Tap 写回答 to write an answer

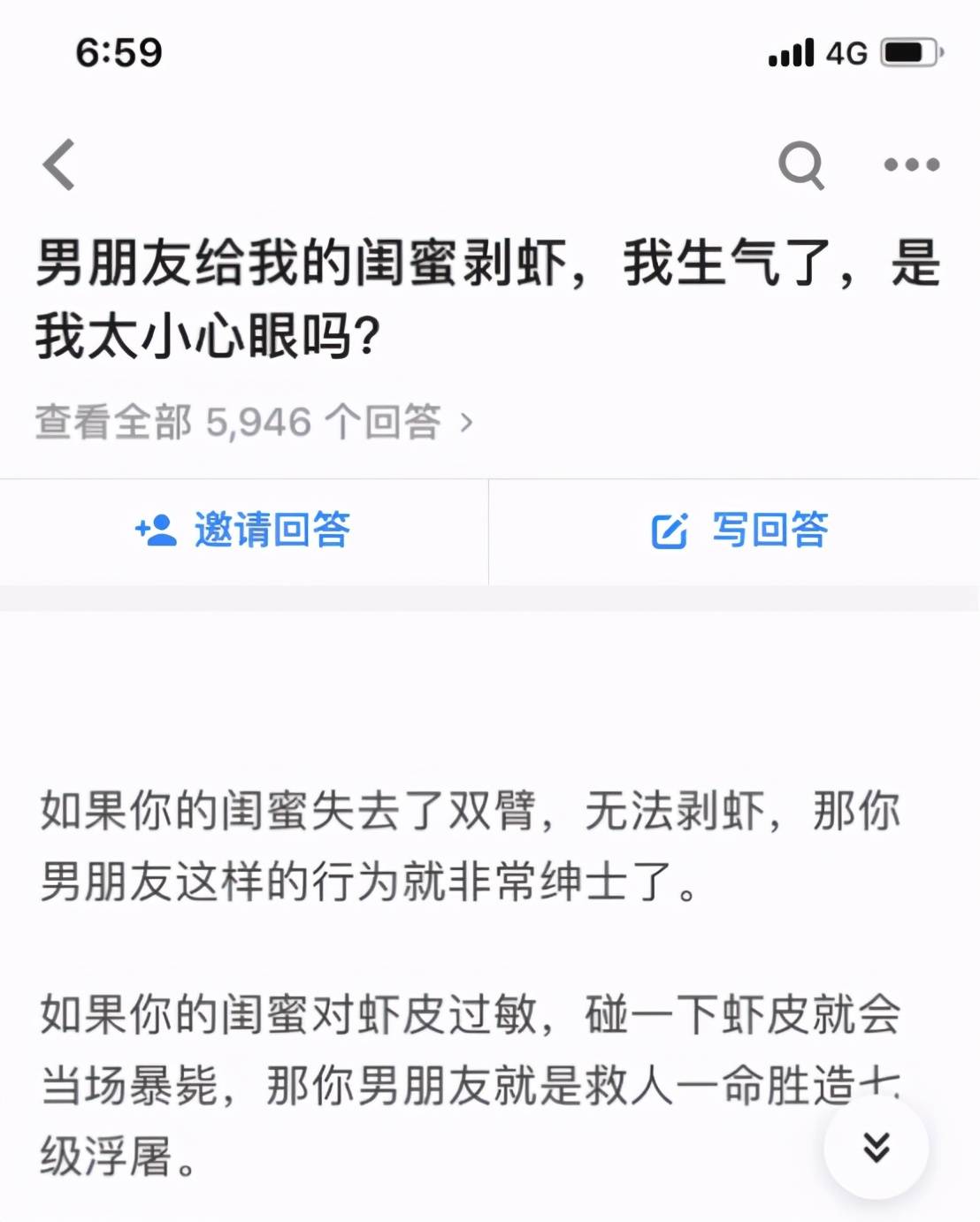click(739, 531)
